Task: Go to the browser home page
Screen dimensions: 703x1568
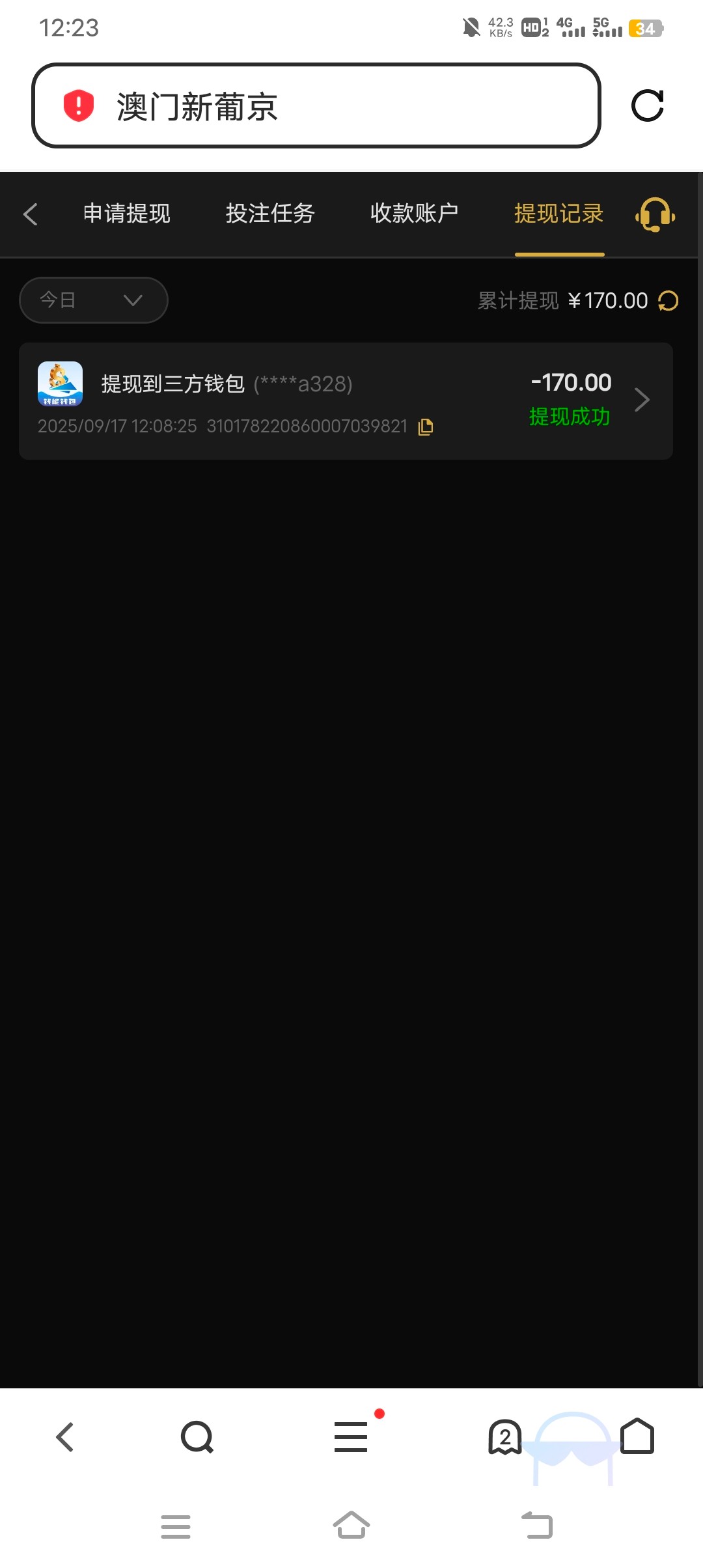Action: 637,1437
